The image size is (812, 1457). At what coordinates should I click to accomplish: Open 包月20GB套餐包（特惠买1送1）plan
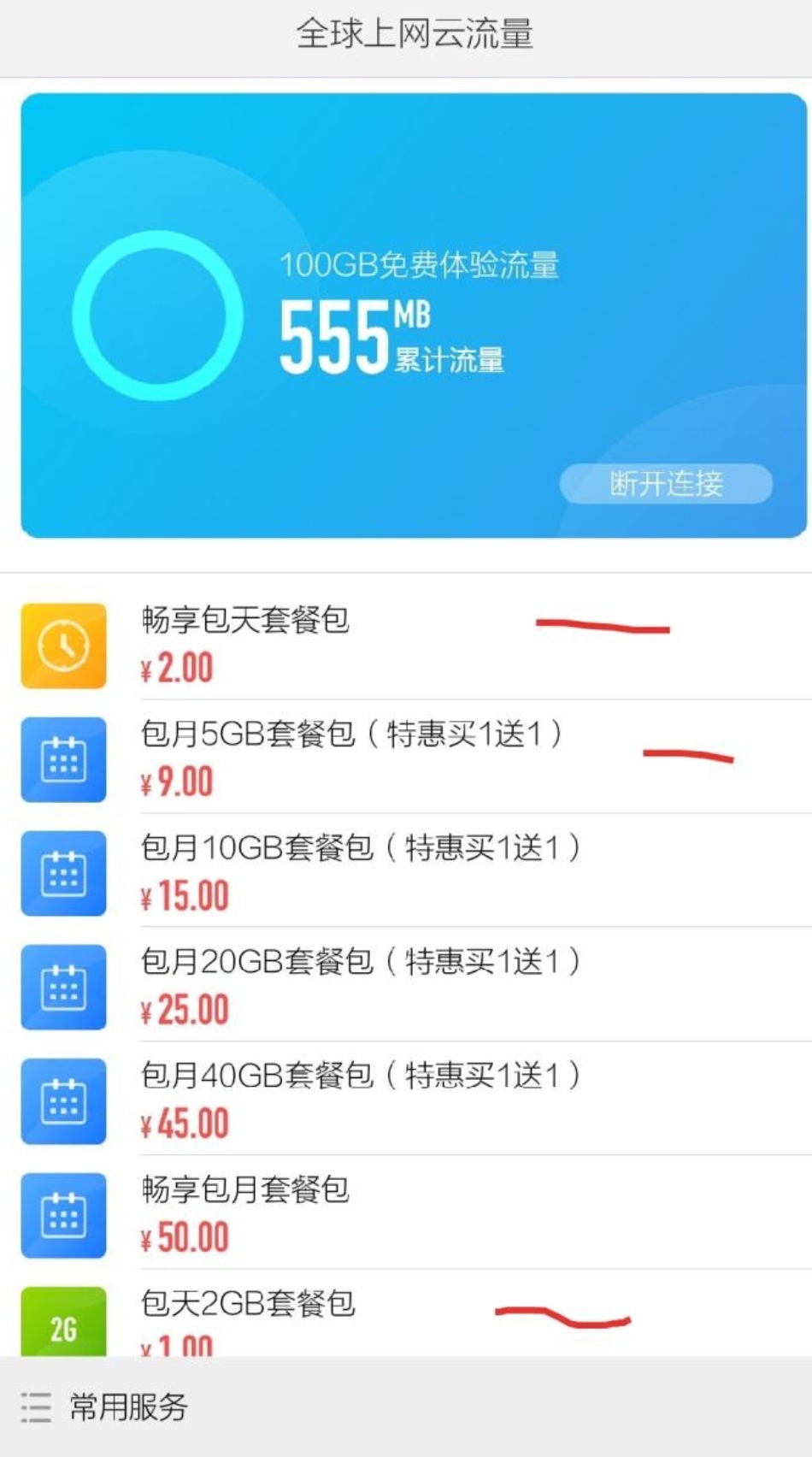[x=359, y=988]
